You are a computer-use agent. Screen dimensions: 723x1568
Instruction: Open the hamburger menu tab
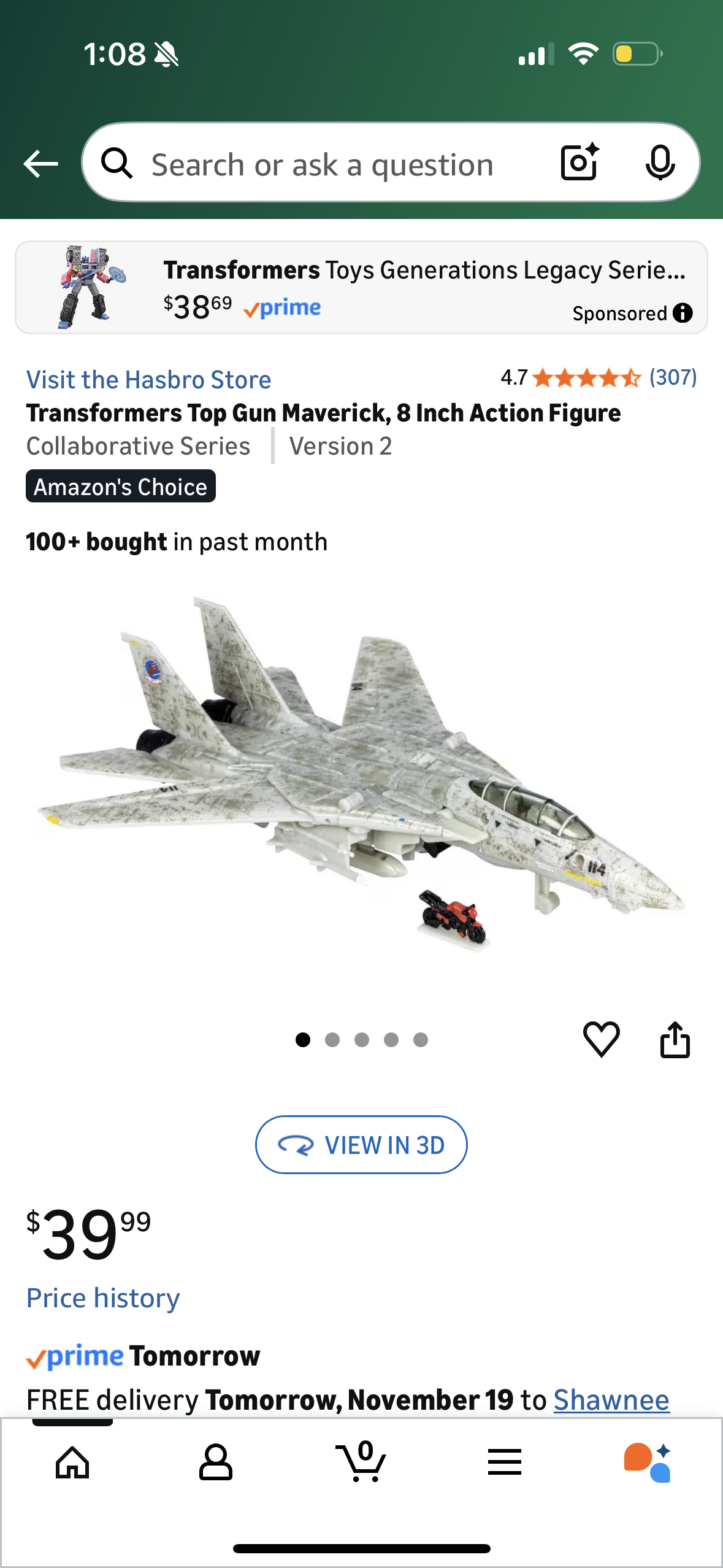(505, 1462)
